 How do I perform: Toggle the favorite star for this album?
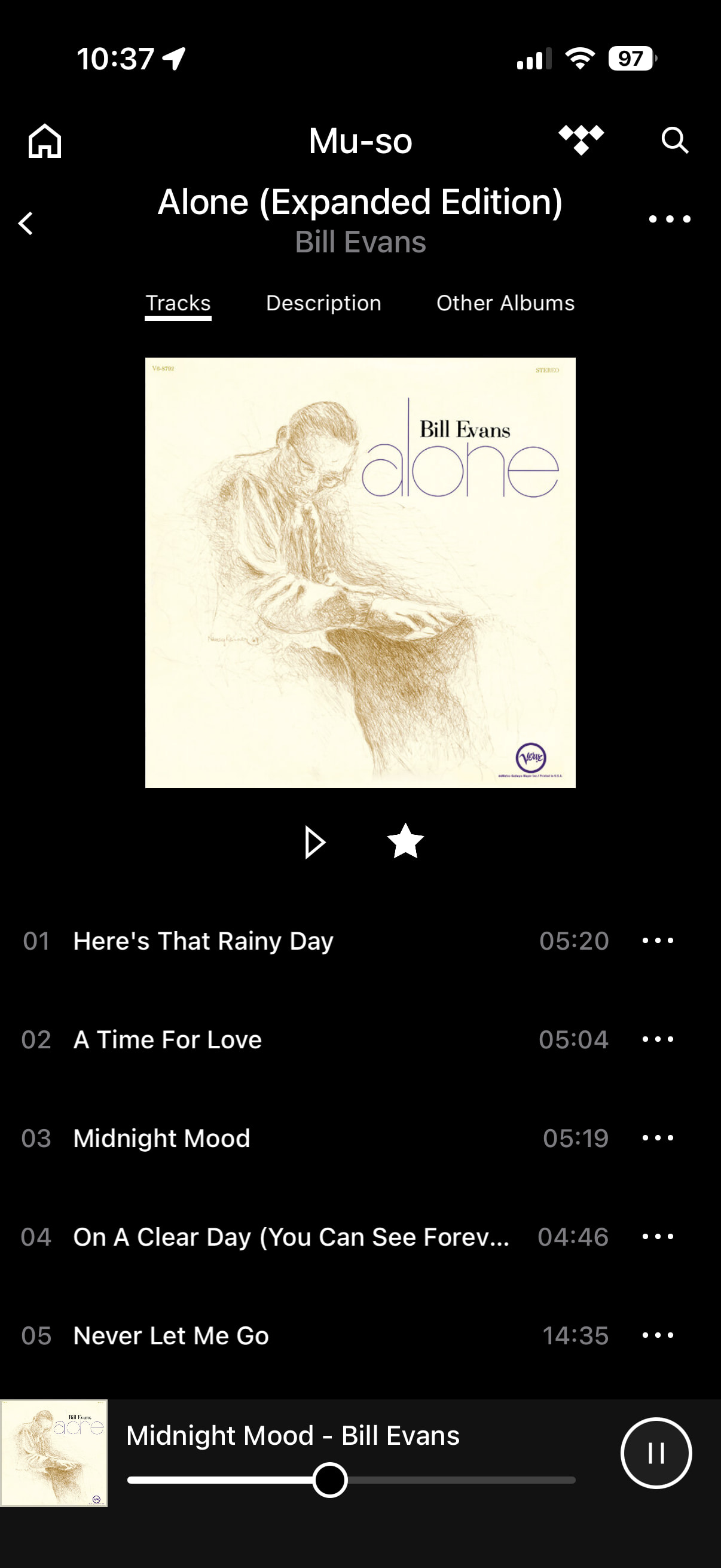pos(405,841)
